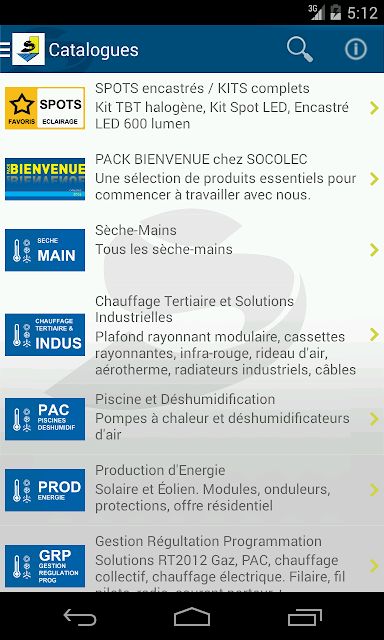Open SPOTS encastrés / KITS complets catalogue
Image resolution: width=384 pixels, height=640 pixels.
[x=192, y=108]
